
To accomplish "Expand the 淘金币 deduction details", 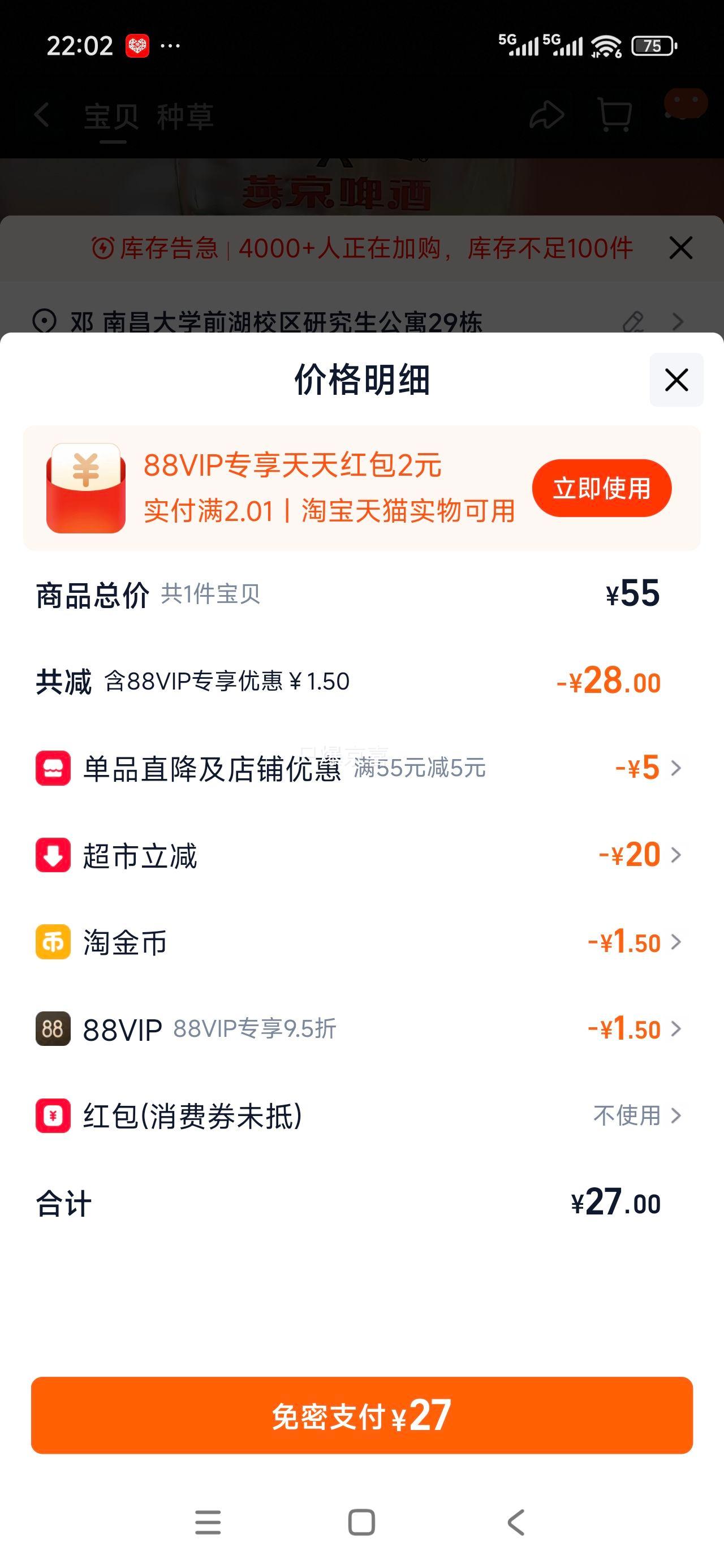I will 676,942.
